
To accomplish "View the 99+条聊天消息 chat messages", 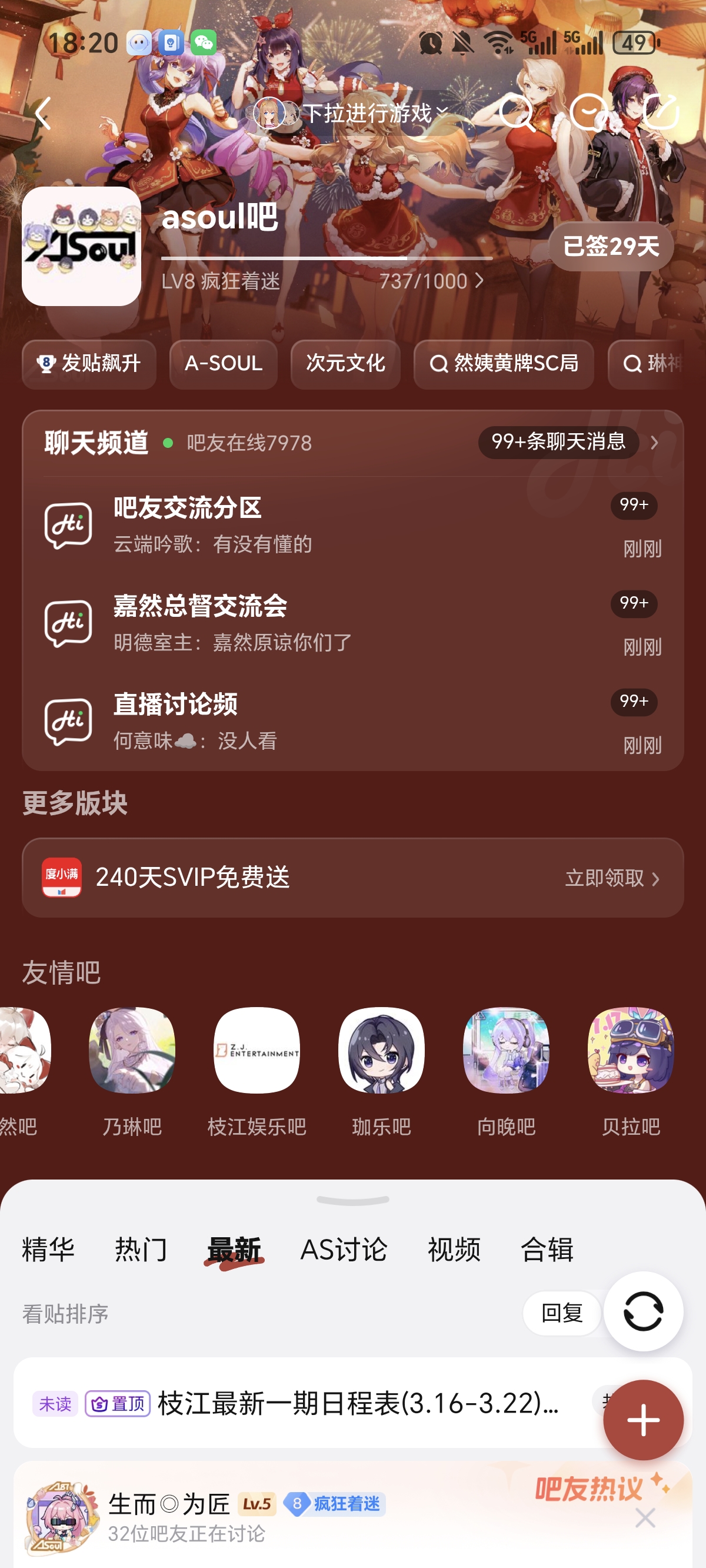I will [x=558, y=442].
